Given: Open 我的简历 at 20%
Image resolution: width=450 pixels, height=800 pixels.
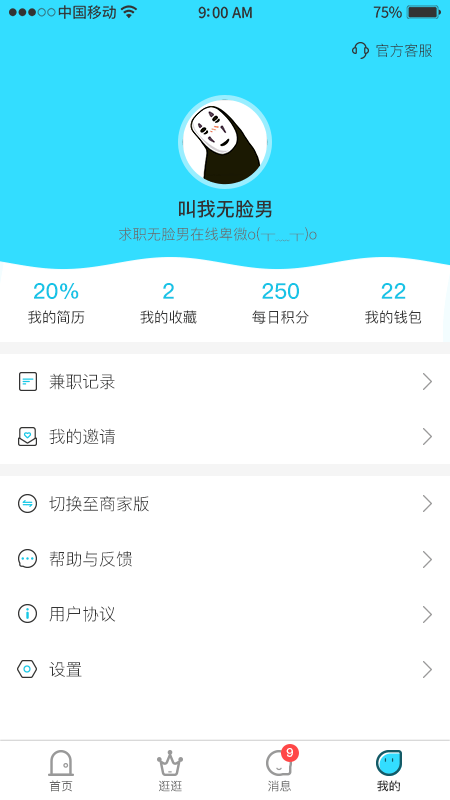Looking at the screenshot, I should pyautogui.click(x=56, y=303).
